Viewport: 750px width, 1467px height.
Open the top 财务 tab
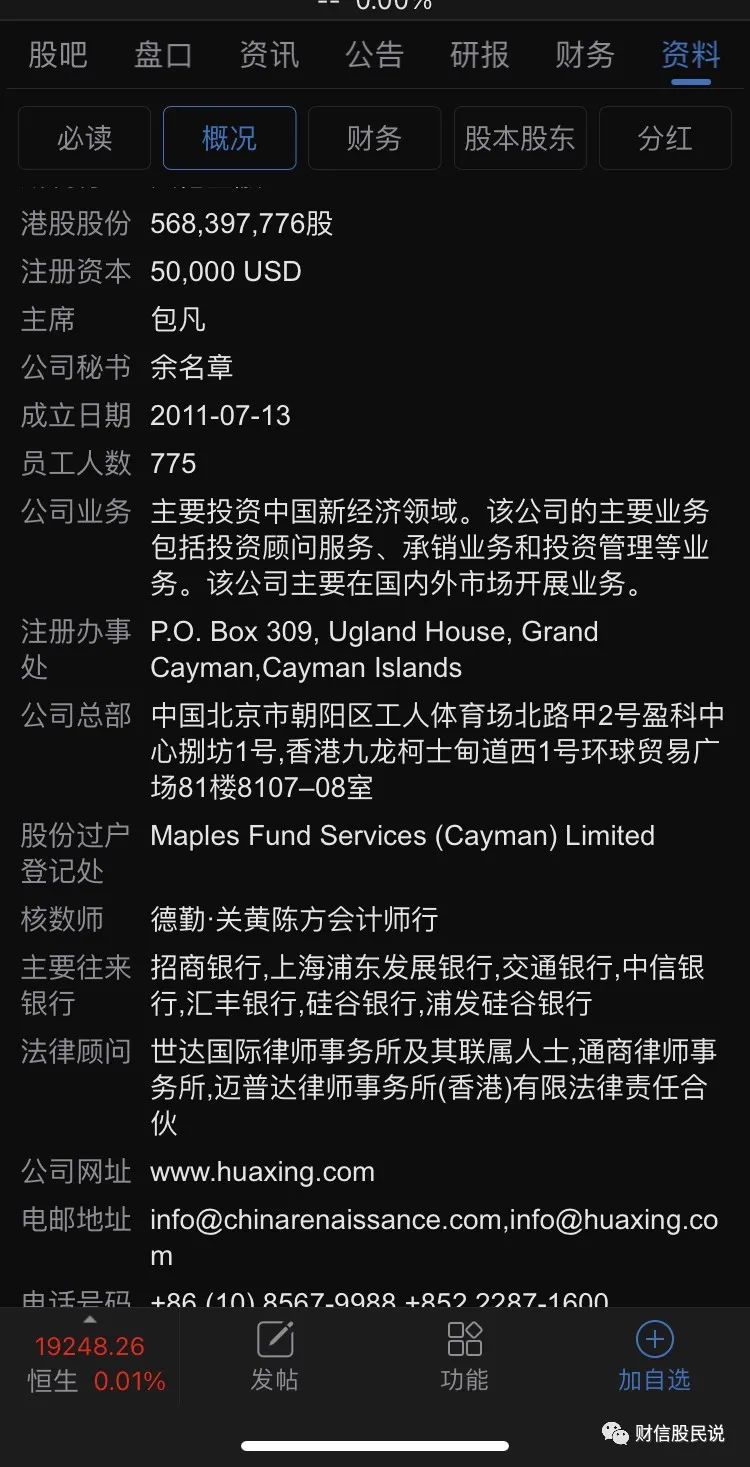pyautogui.click(x=585, y=54)
